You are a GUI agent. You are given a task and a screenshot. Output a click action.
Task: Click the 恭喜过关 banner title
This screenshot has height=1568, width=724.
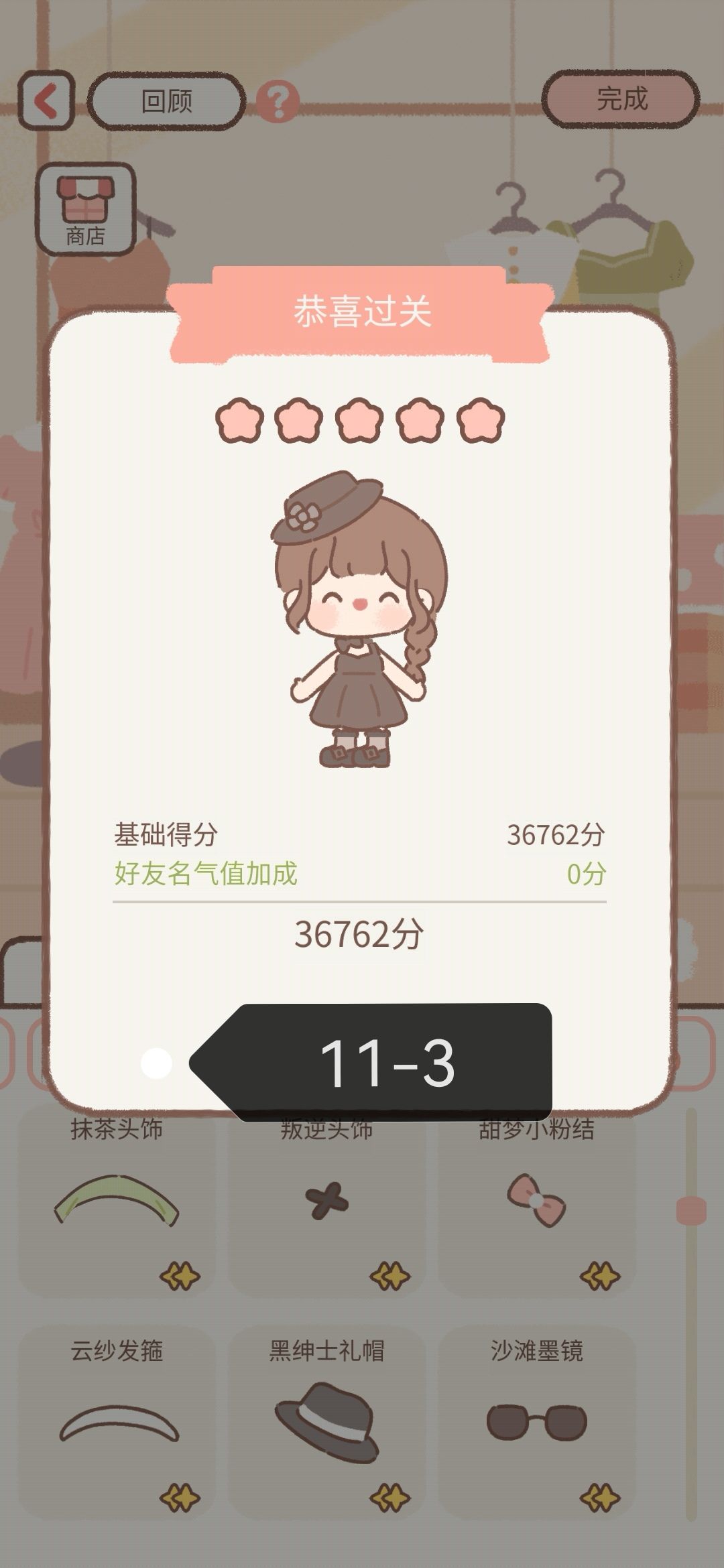tap(362, 309)
